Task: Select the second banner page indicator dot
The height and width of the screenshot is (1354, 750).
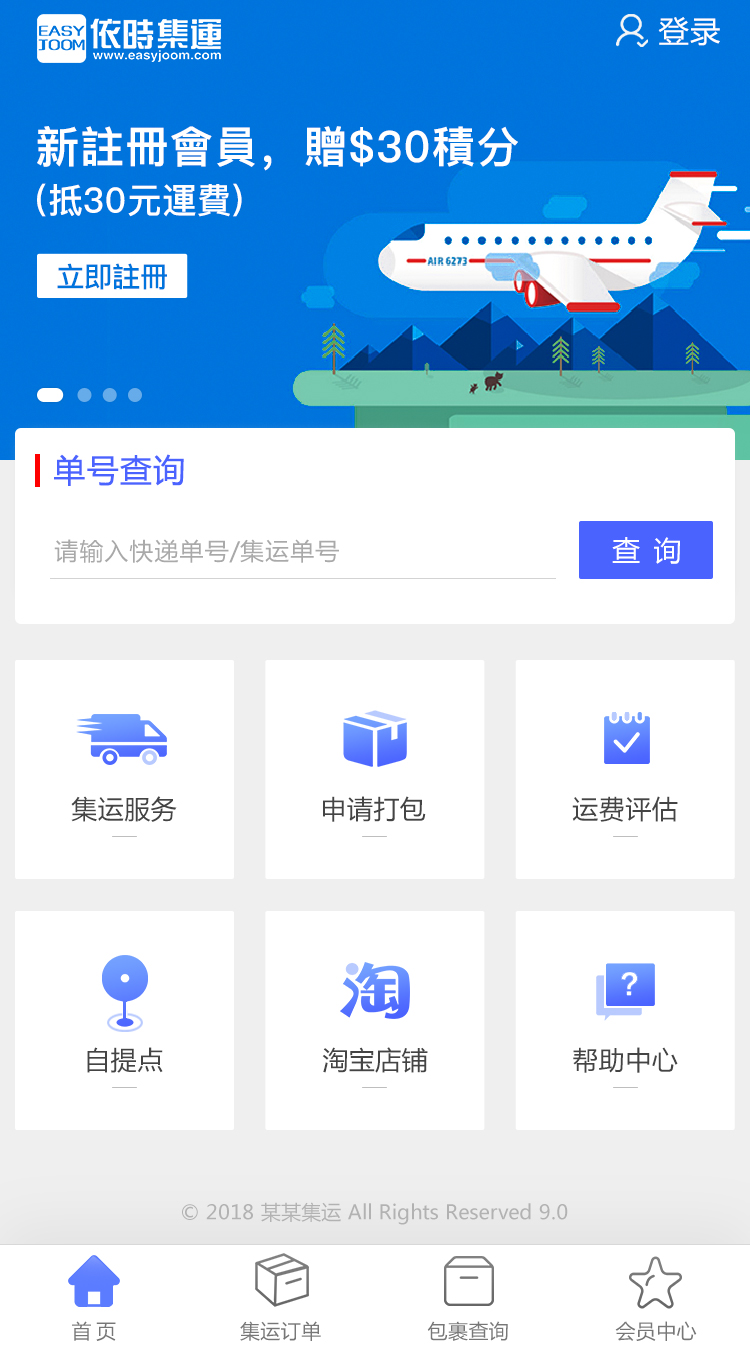Action: point(84,395)
